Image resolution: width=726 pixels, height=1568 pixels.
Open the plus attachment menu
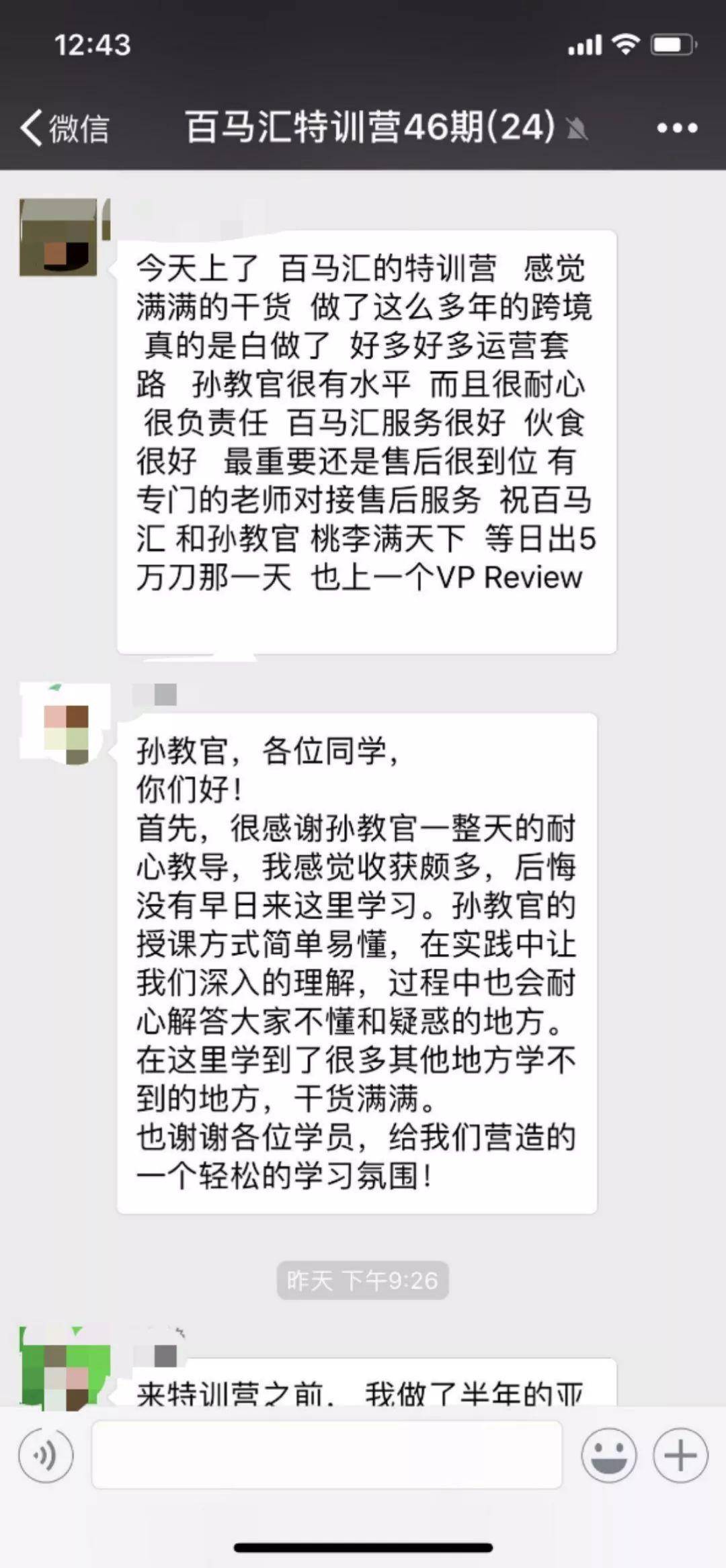click(x=680, y=1455)
